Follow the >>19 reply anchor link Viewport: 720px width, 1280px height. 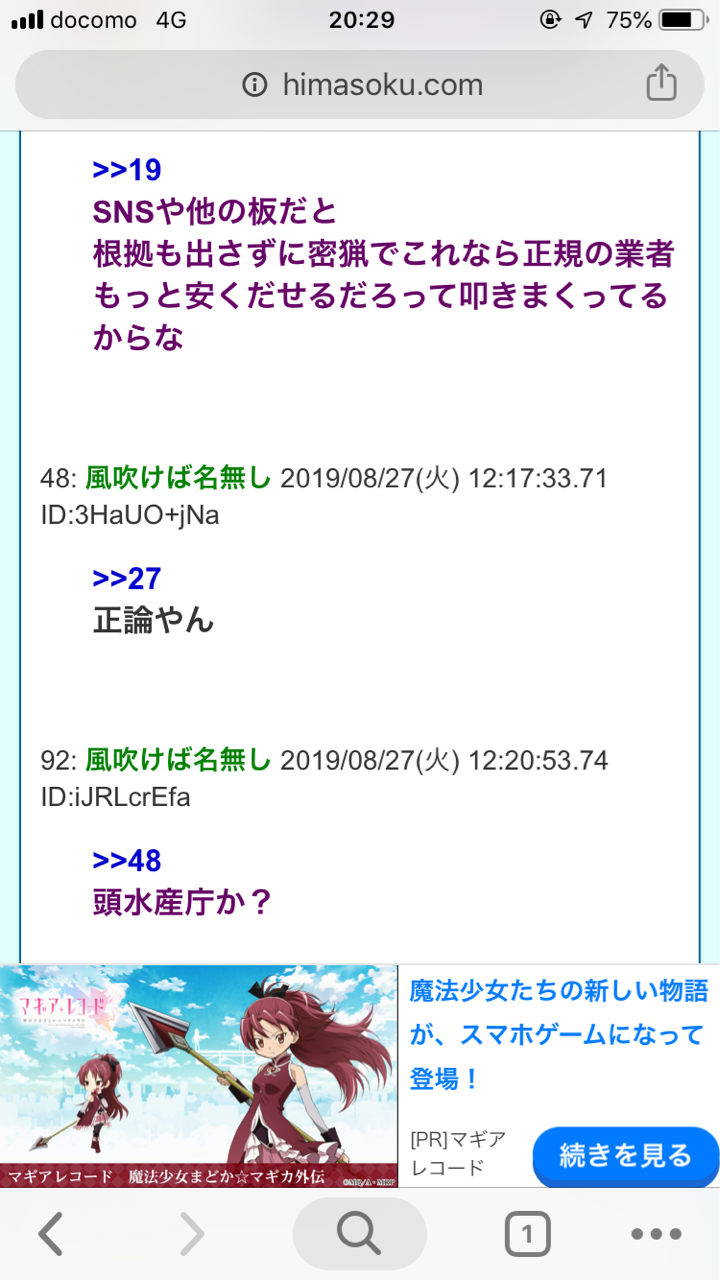pos(127,170)
